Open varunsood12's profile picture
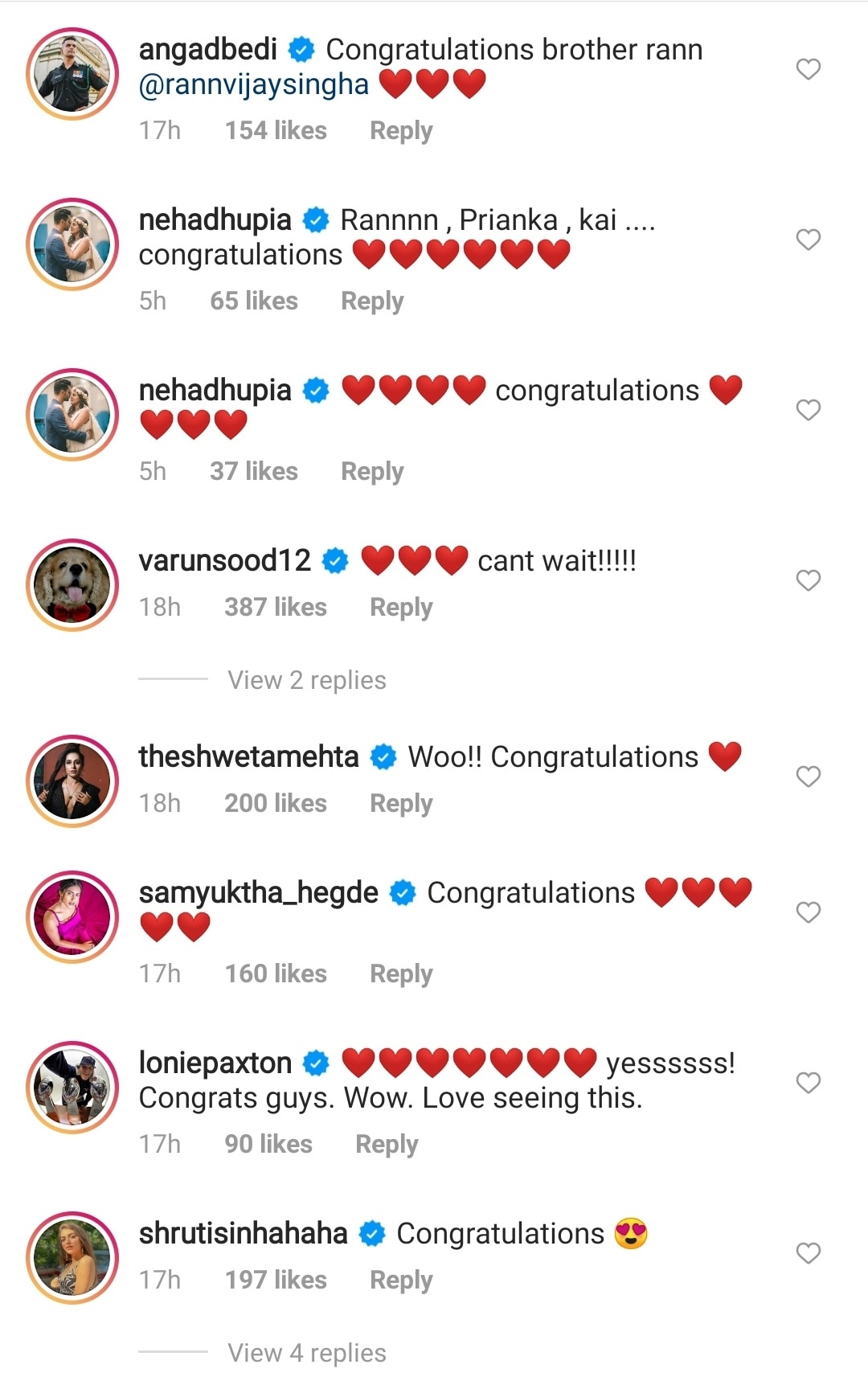 [x=72, y=584]
